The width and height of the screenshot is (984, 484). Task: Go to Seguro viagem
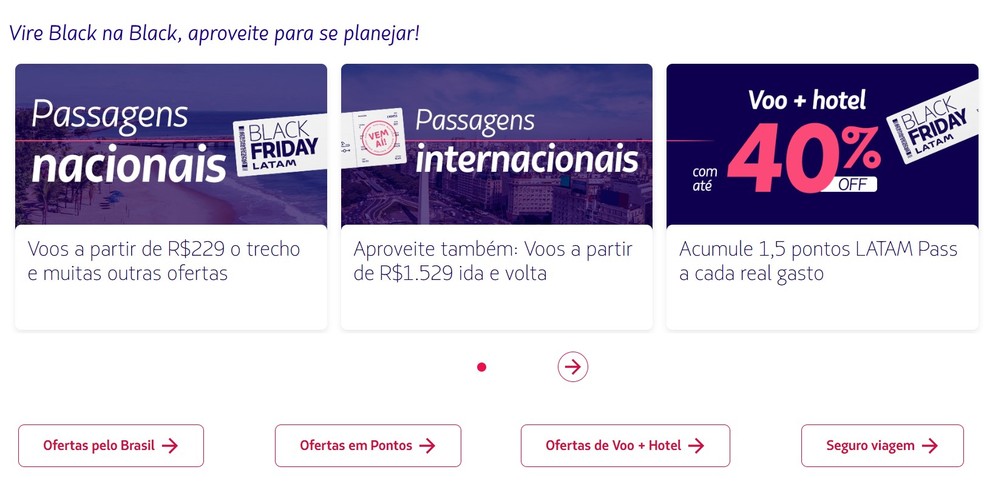click(x=882, y=446)
